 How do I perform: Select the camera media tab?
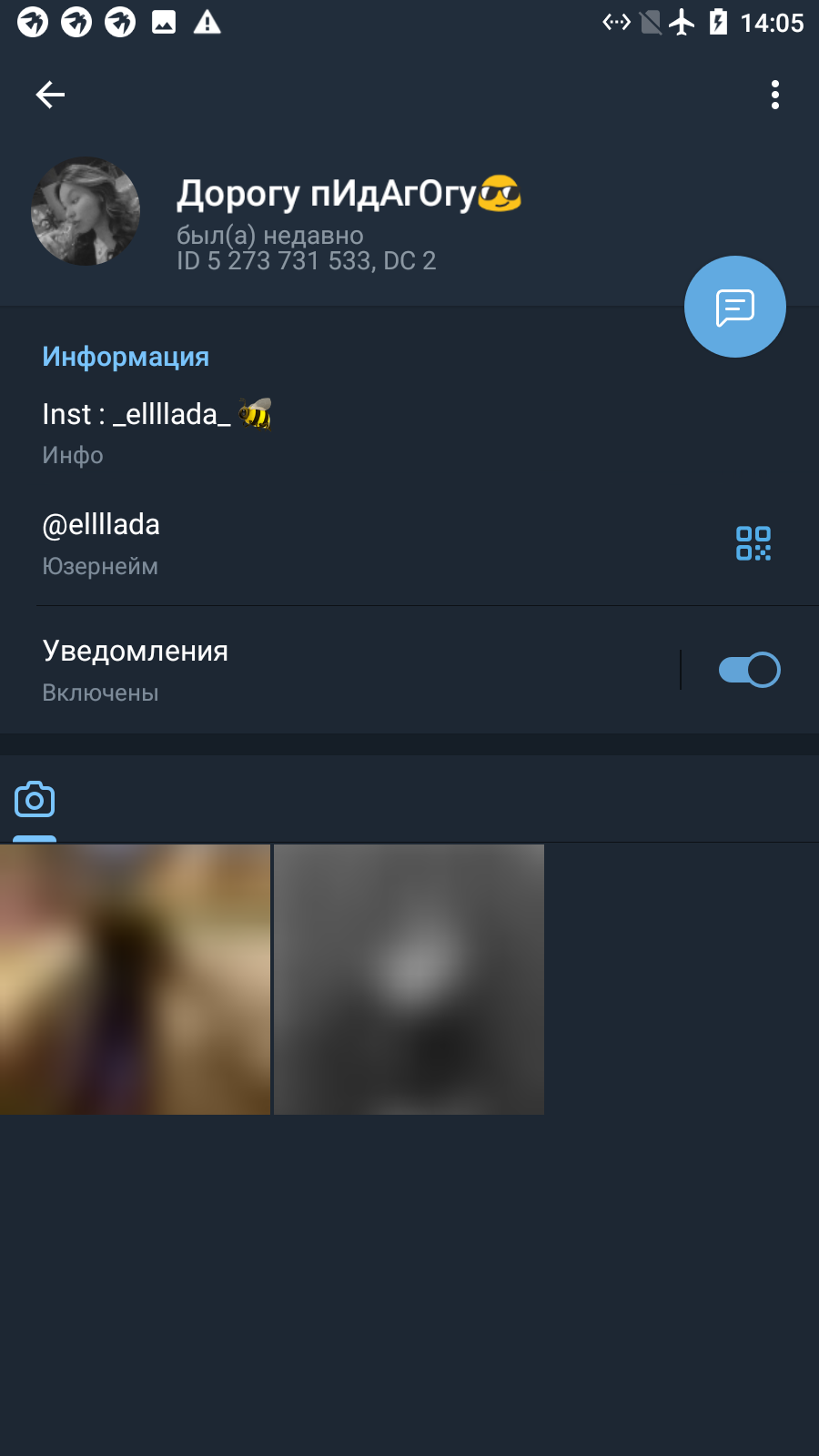click(x=35, y=800)
